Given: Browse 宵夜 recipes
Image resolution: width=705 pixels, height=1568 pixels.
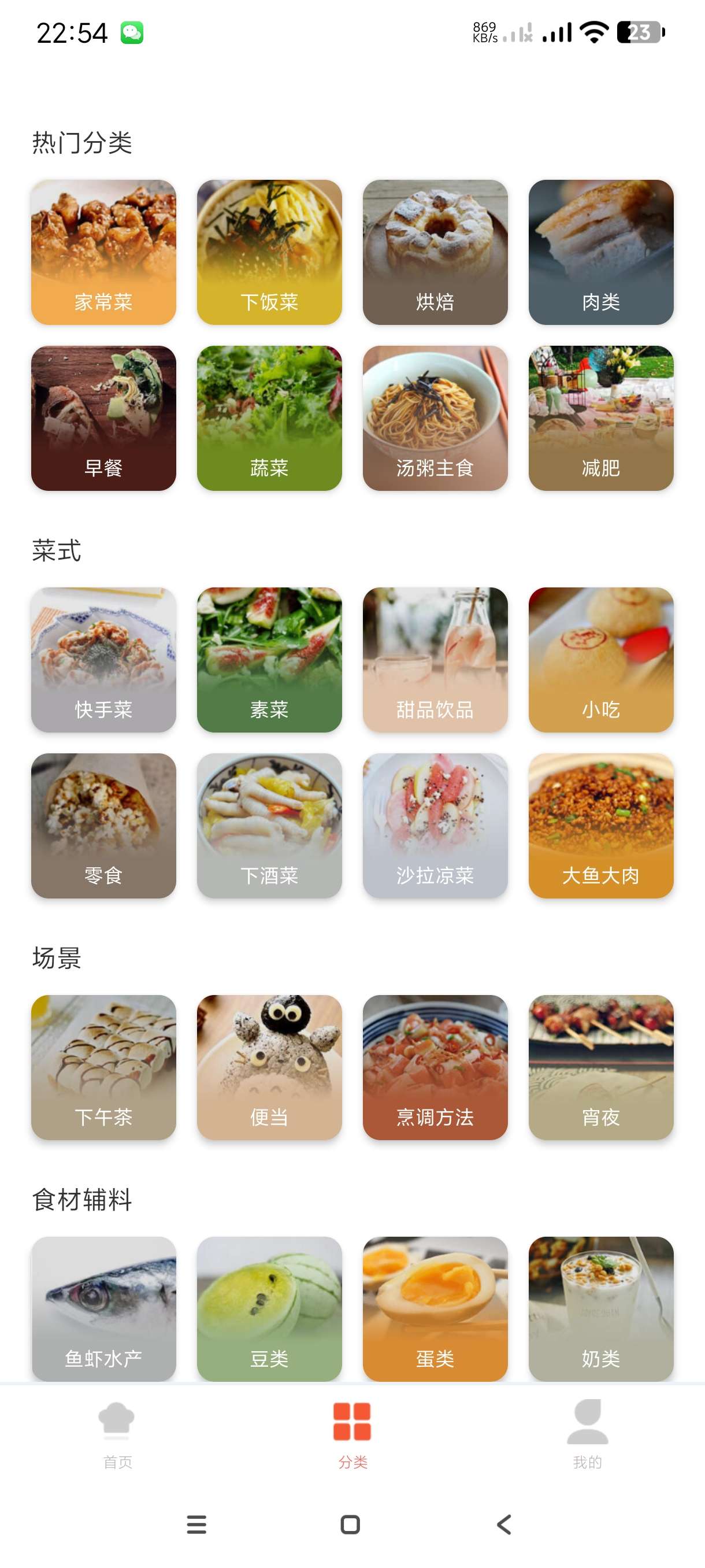Looking at the screenshot, I should [601, 1068].
